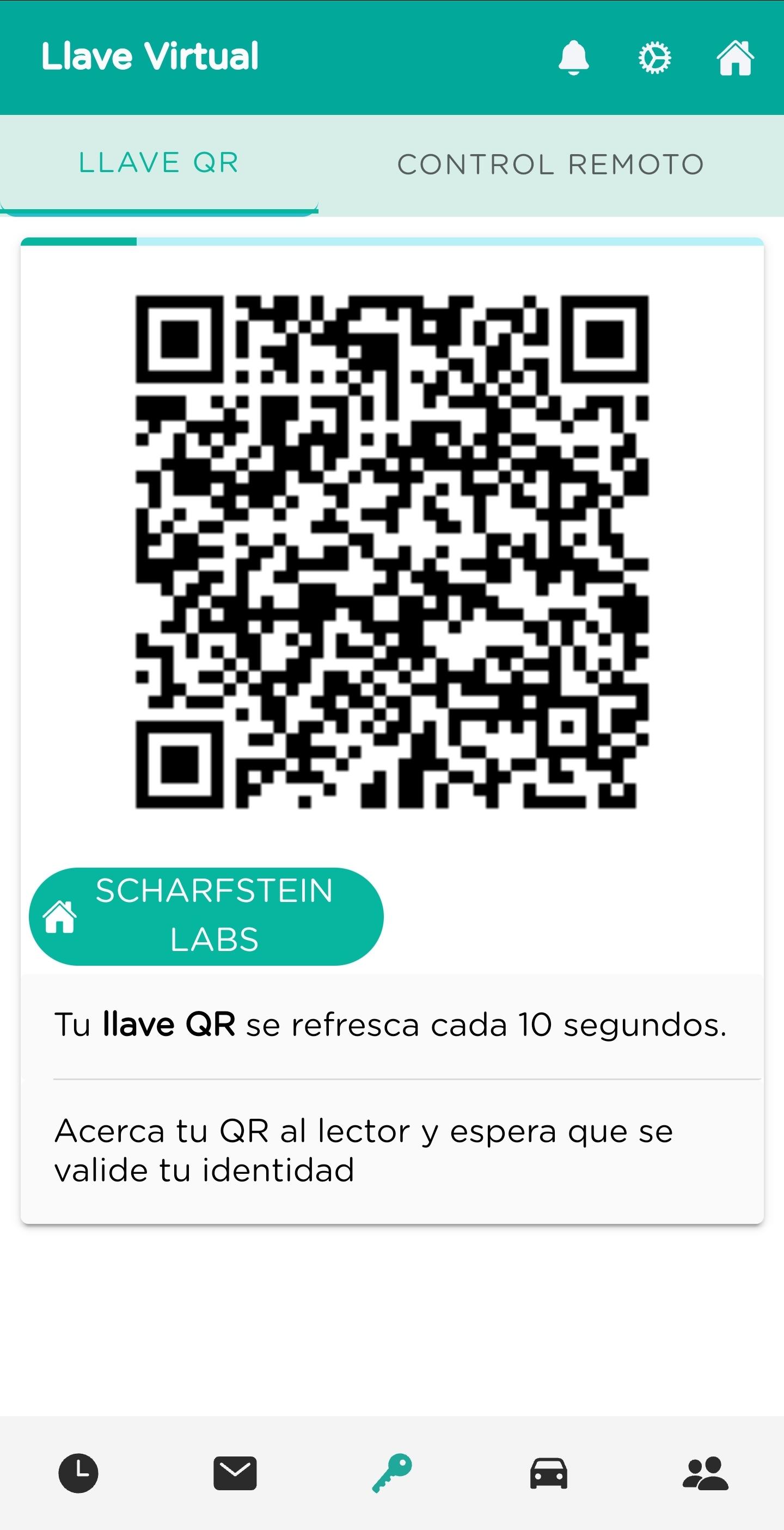Switch to the Control Remoto tab

click(551, 164)
